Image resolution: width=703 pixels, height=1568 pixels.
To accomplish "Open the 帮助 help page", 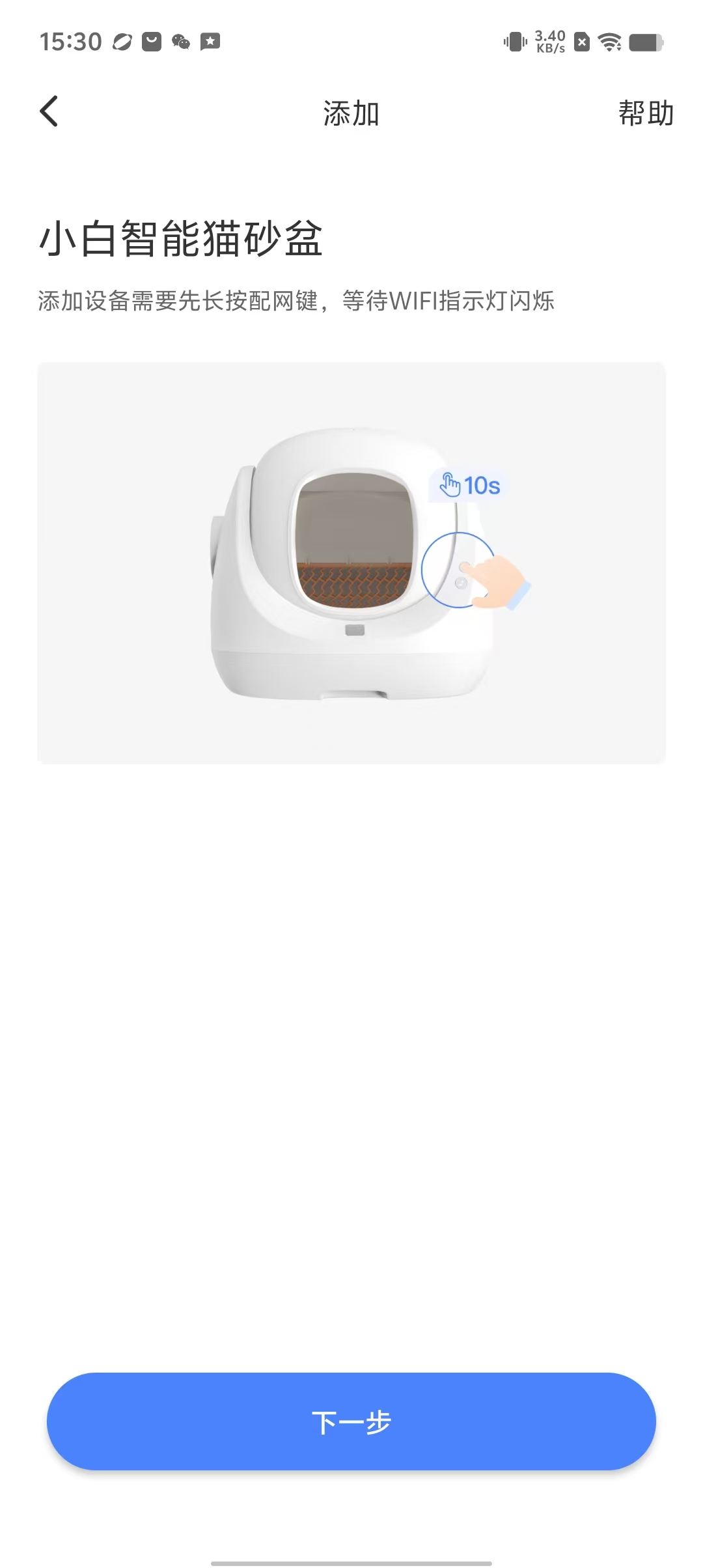I will point(645,113).
